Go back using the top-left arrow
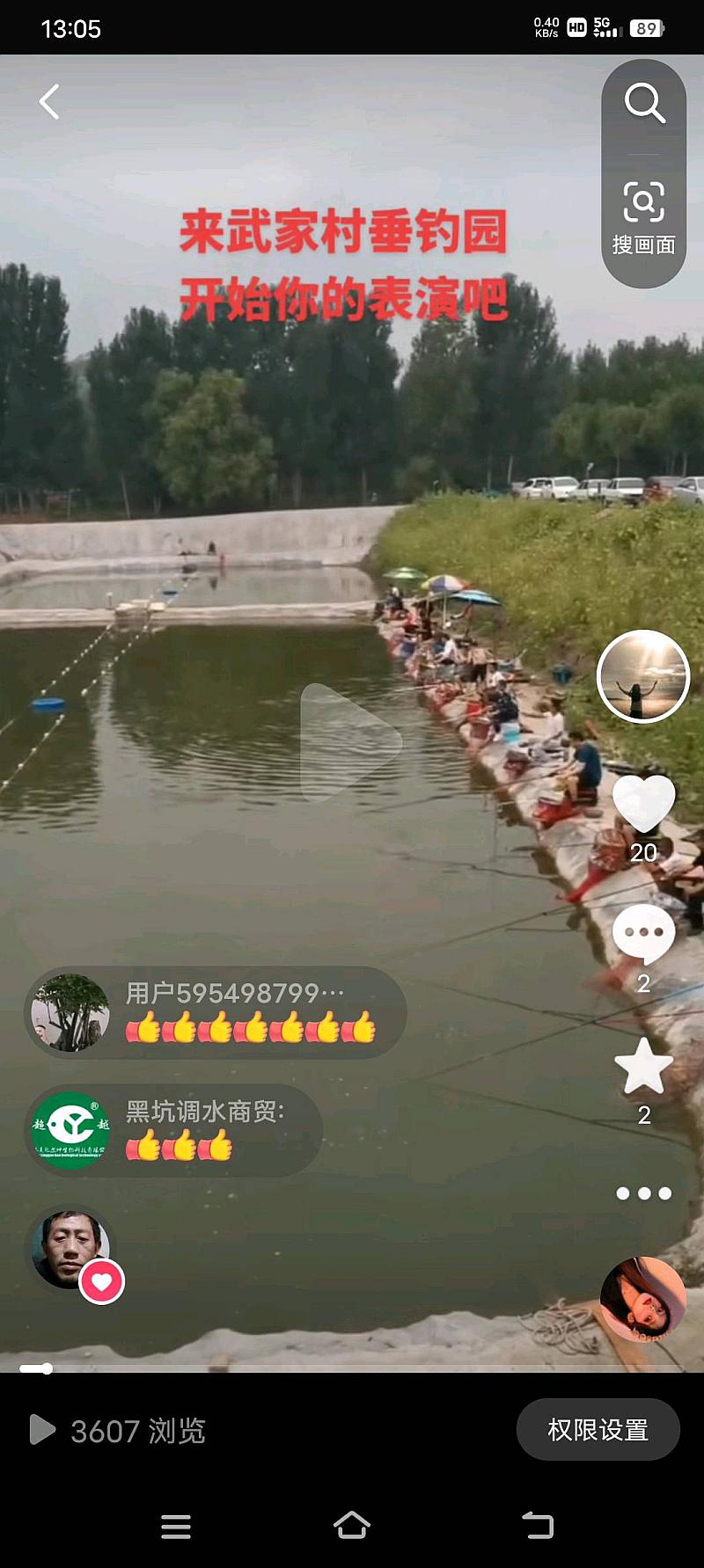 click(x=49, y=102)
